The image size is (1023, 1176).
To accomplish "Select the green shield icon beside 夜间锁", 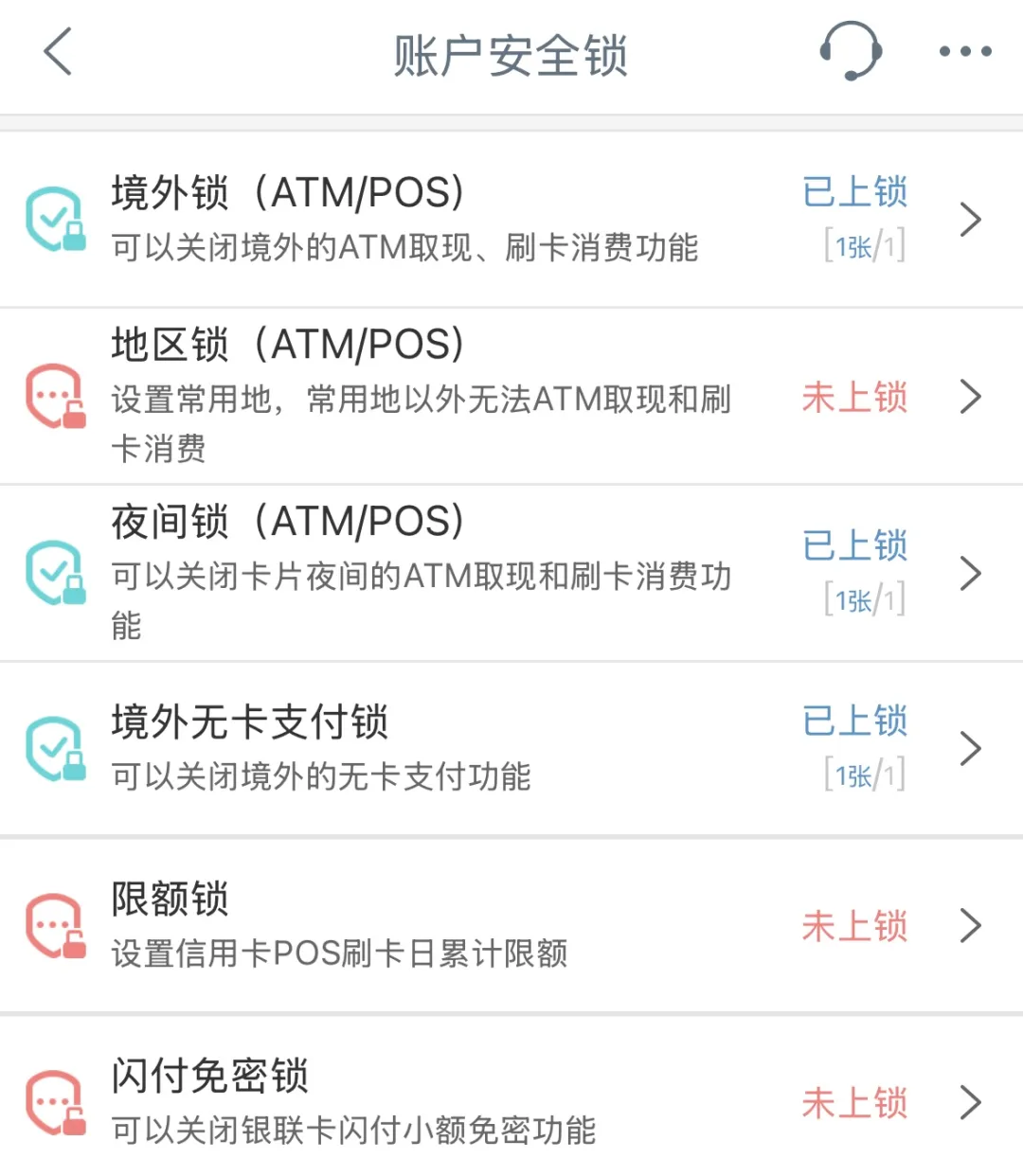I will [57, 571].
